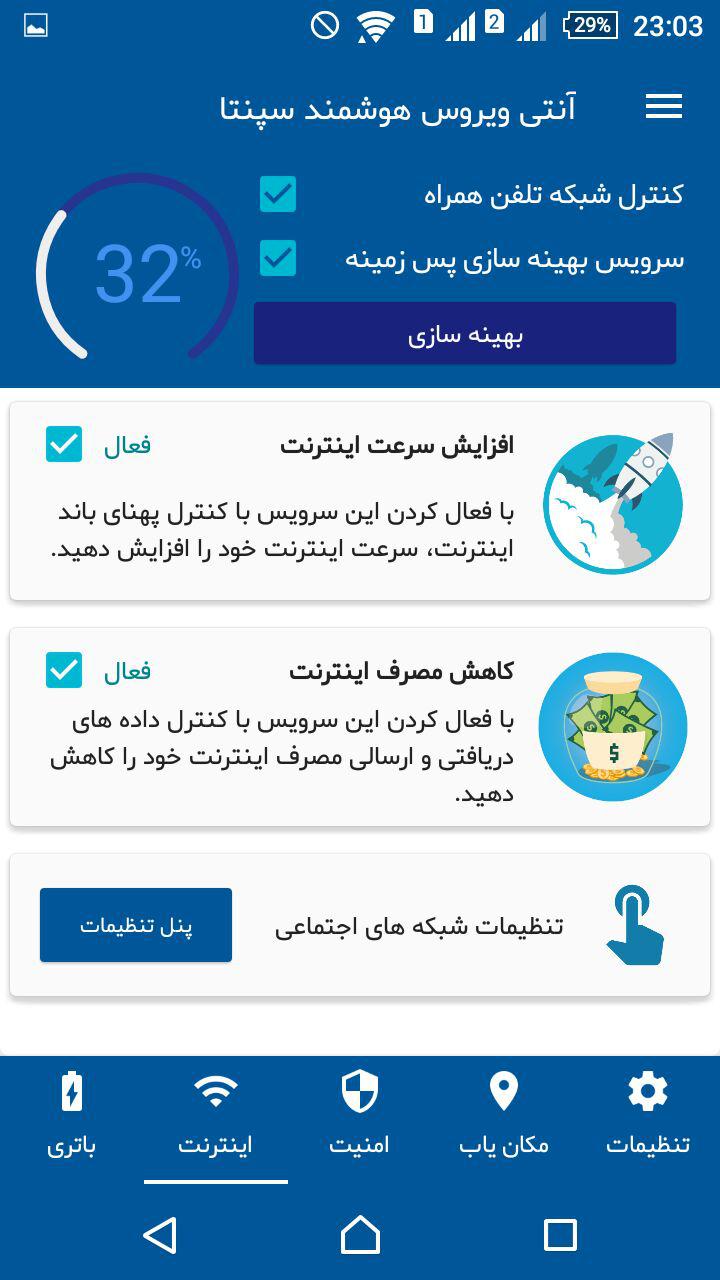Open the مکان یاب tab
This screenshot has height=1280, width=720.
pos(504,1116)
